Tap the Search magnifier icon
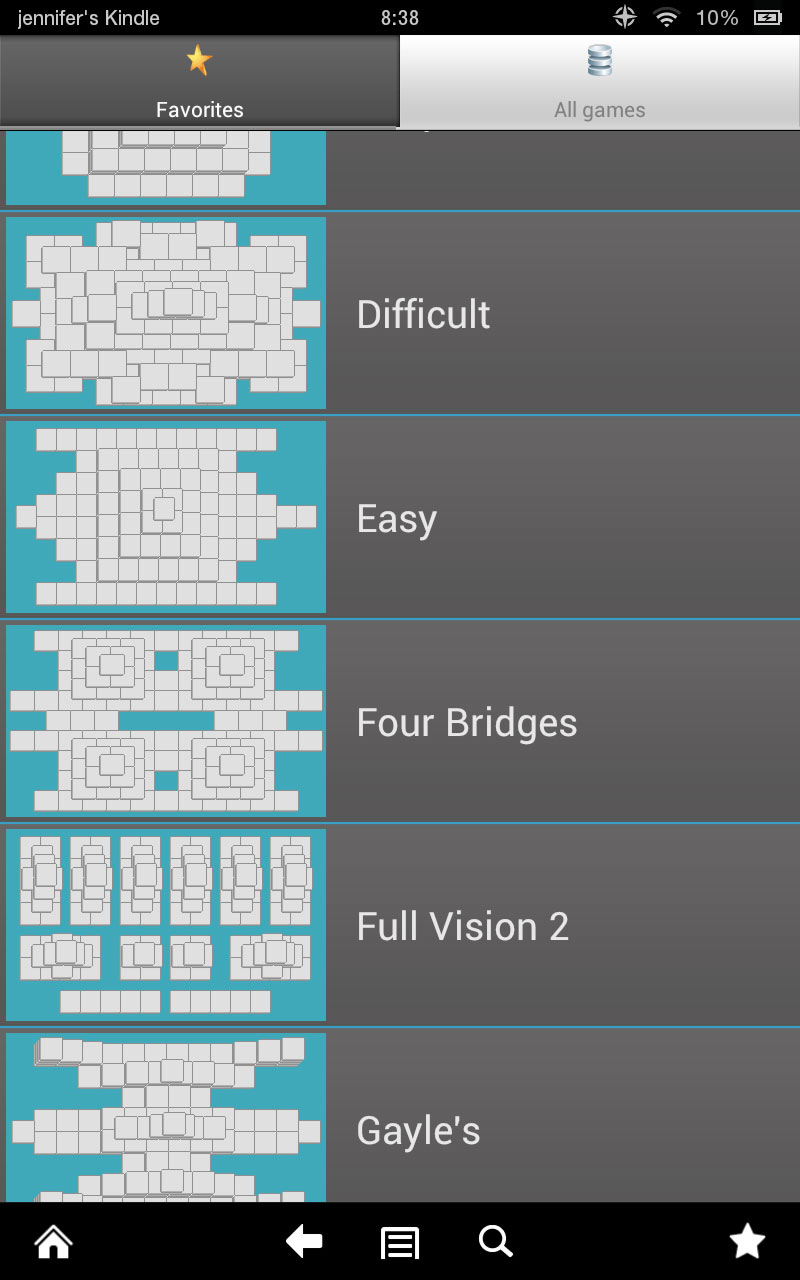Viewport: 800px width, 1280px height. tap(494, 1241)
